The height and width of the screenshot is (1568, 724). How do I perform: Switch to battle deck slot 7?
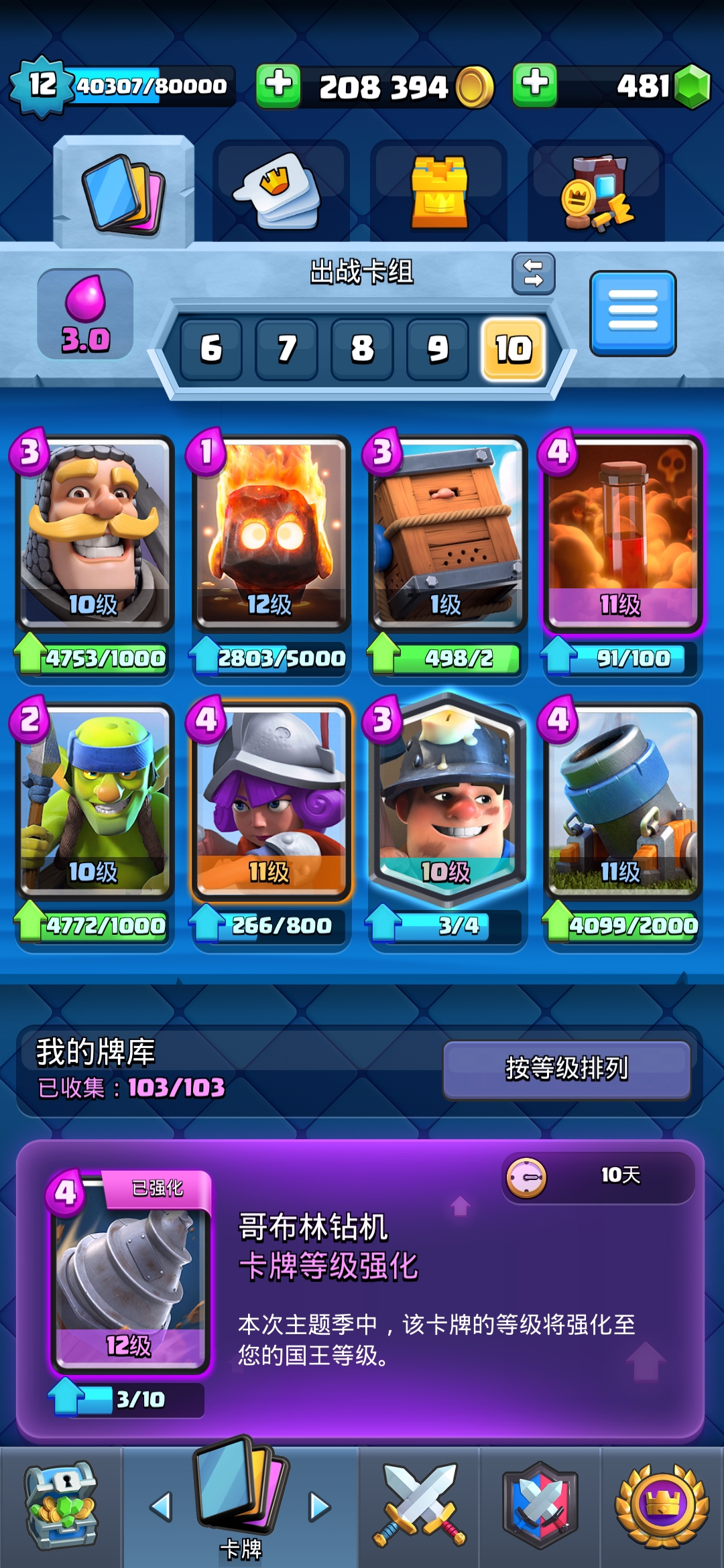[287, 349]
